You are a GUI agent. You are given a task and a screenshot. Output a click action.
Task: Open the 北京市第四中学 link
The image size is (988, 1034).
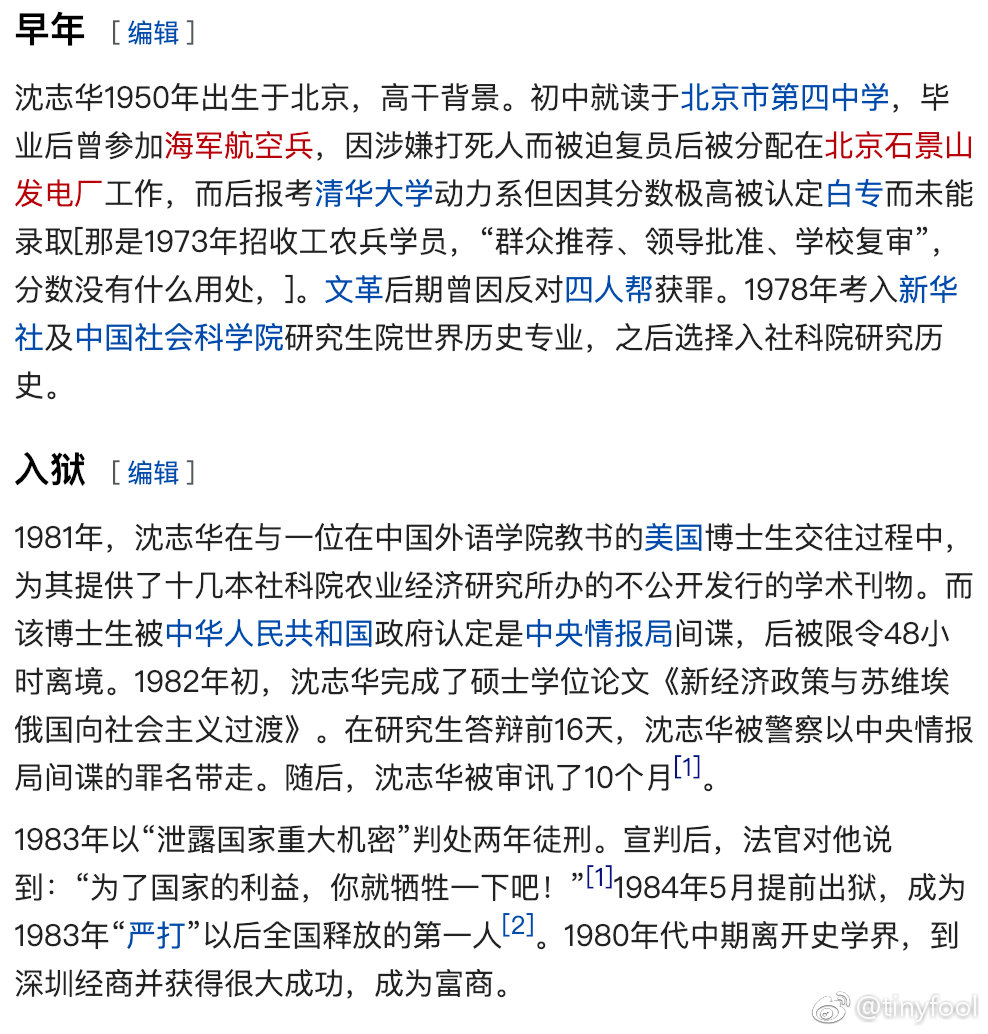pos(785,98)
